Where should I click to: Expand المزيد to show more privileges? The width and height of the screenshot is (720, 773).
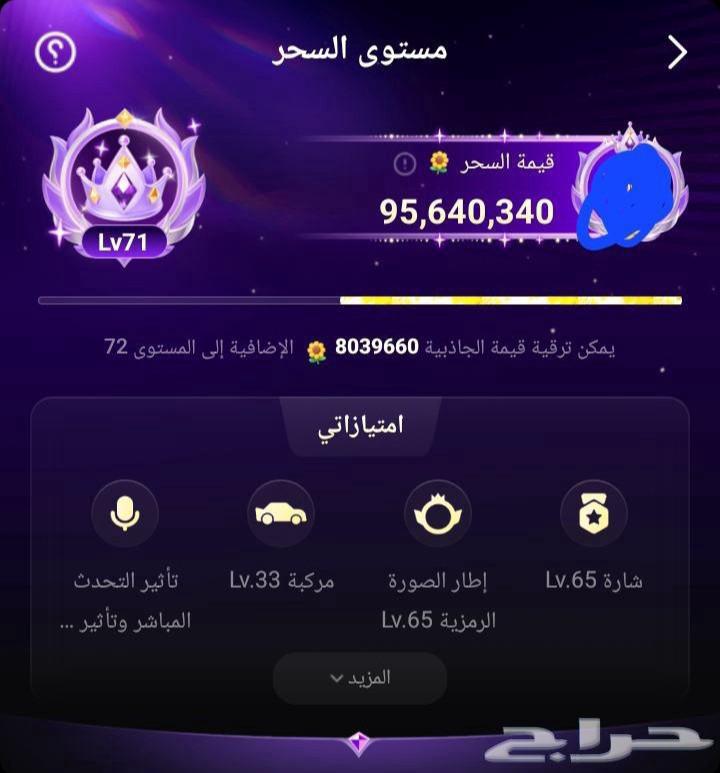(360, 677)
